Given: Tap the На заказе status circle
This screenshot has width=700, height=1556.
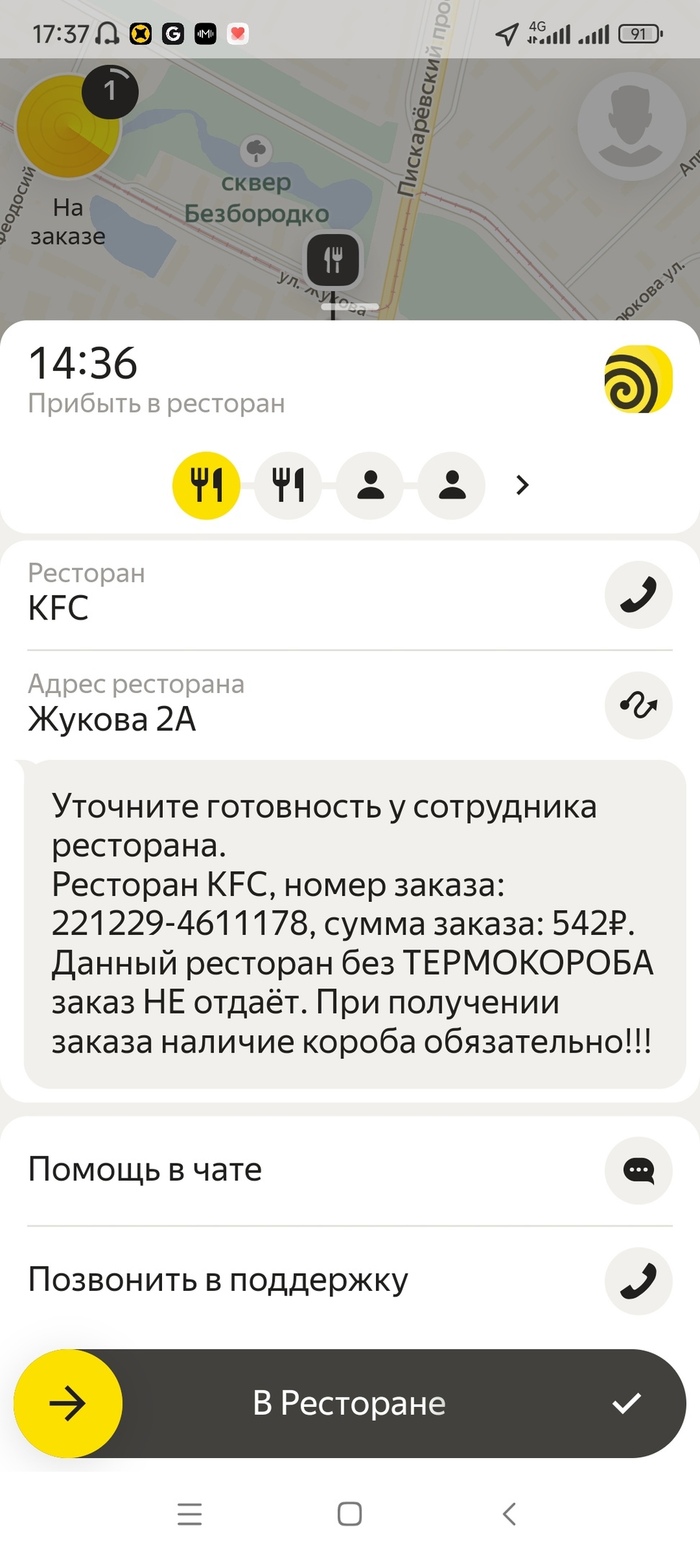Looking at the screenshot, I should tap(68, 128).
